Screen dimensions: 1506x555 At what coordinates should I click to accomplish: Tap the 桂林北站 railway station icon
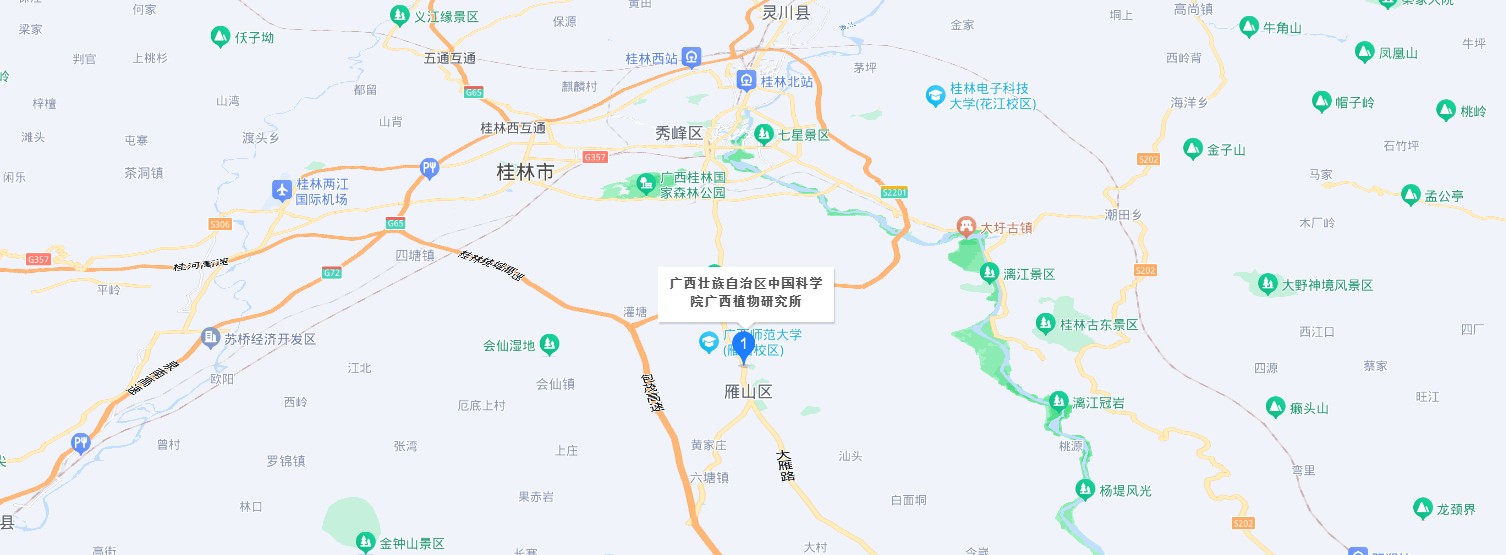746,80
